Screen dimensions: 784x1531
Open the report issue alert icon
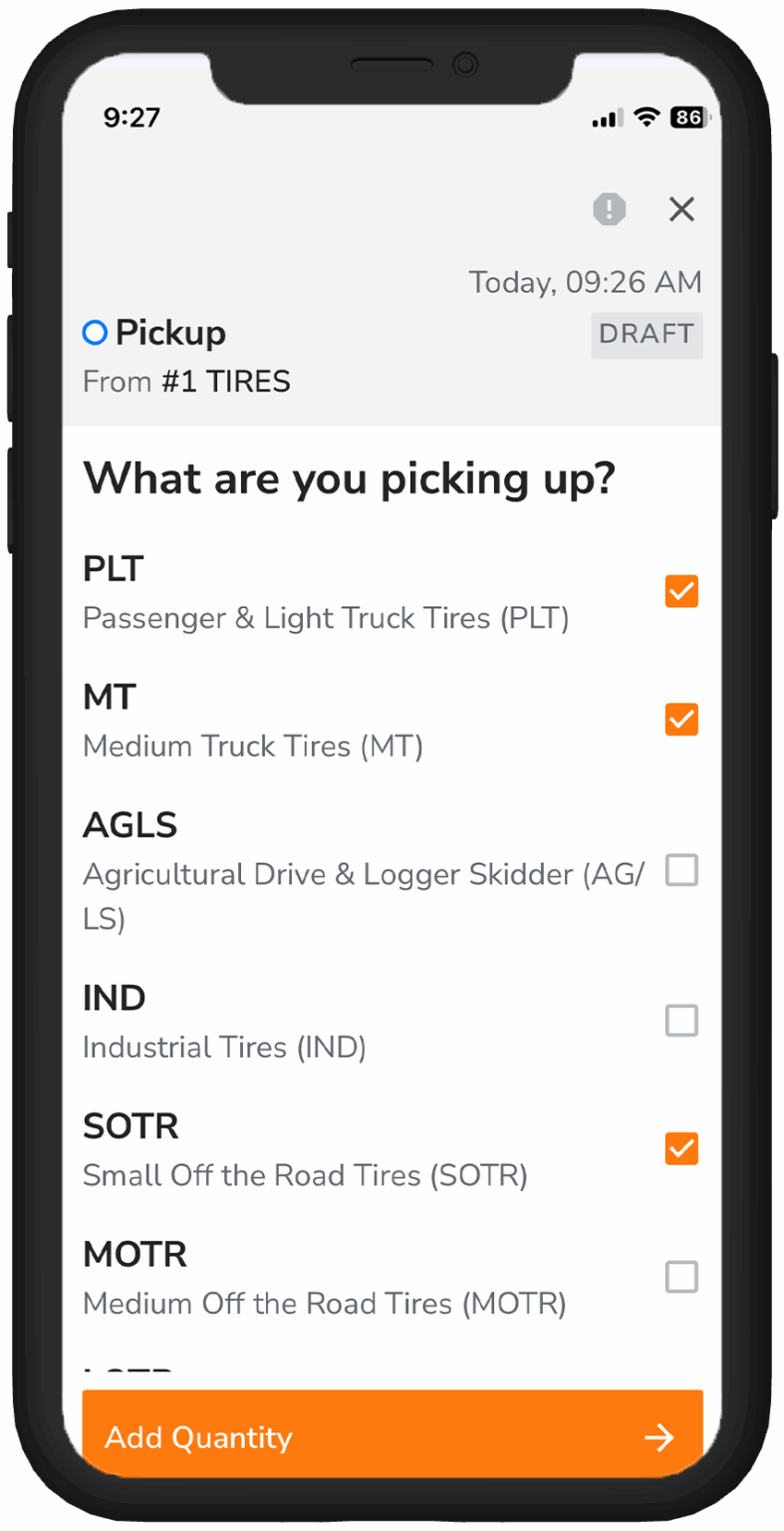point(609,209)
